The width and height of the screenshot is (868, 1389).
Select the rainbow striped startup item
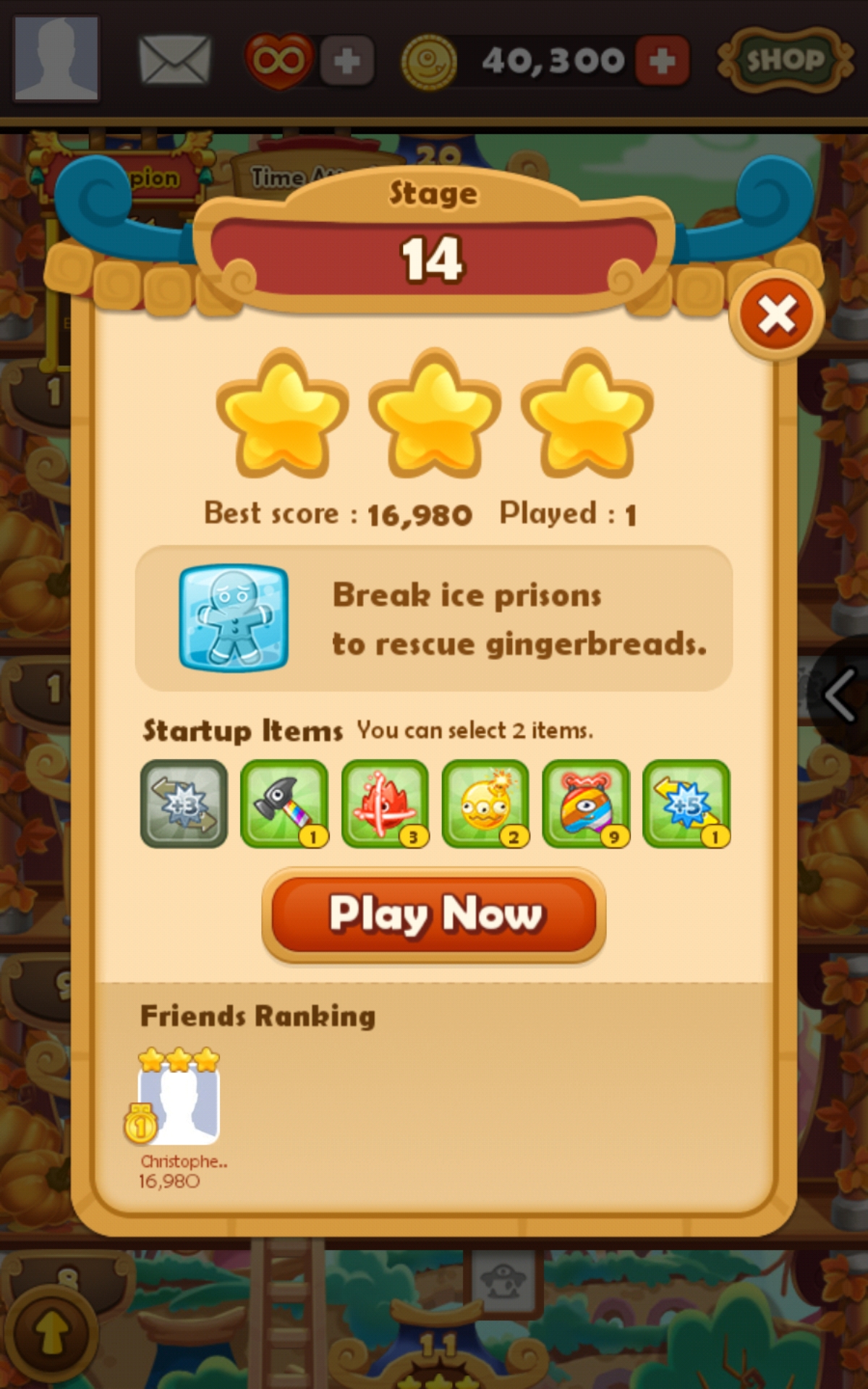(586, 803)
